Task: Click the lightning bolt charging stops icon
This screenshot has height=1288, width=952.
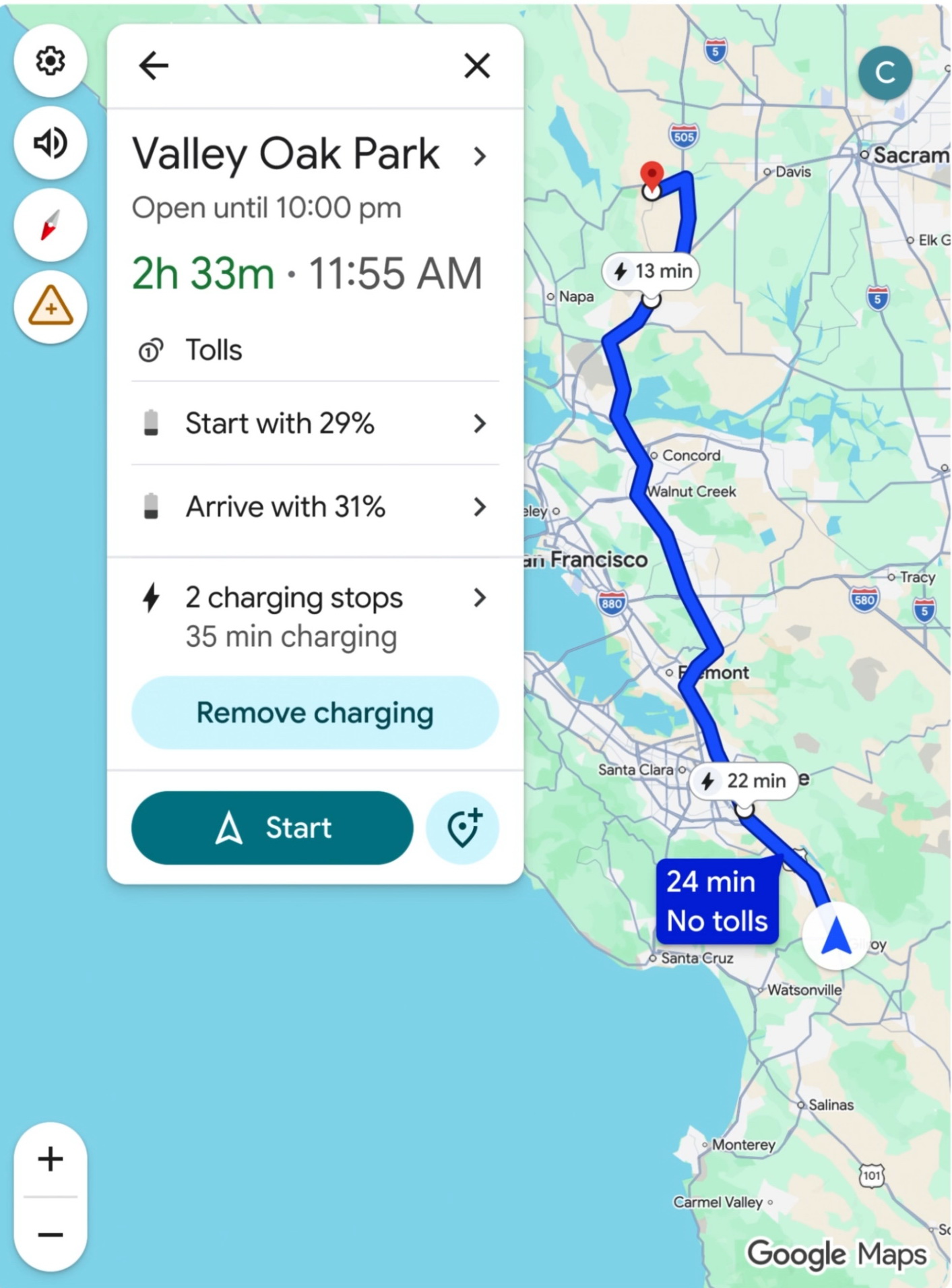Action: click(152, 597)
